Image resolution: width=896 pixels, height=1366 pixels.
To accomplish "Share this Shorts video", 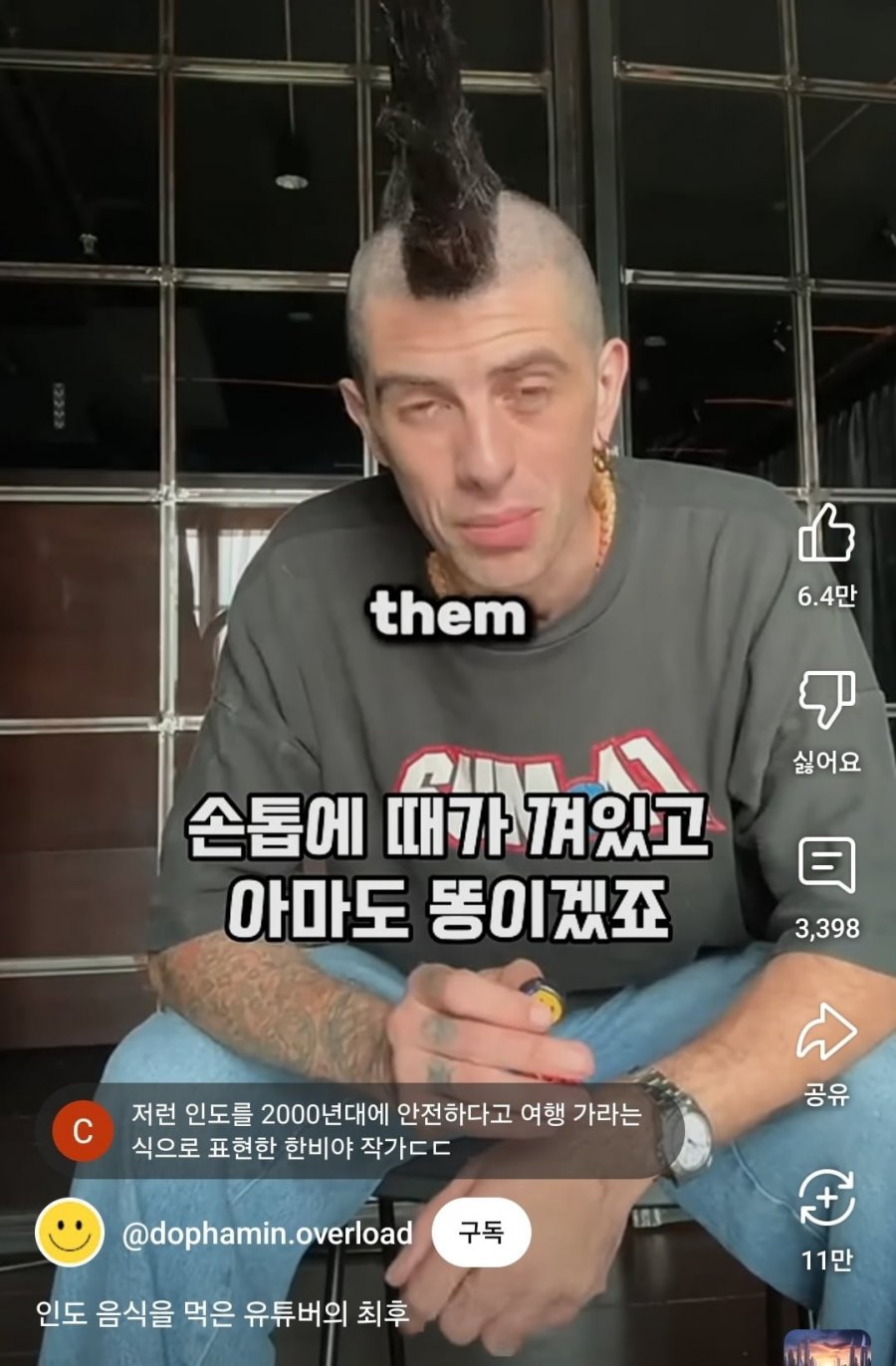I will pos(826,1032).
